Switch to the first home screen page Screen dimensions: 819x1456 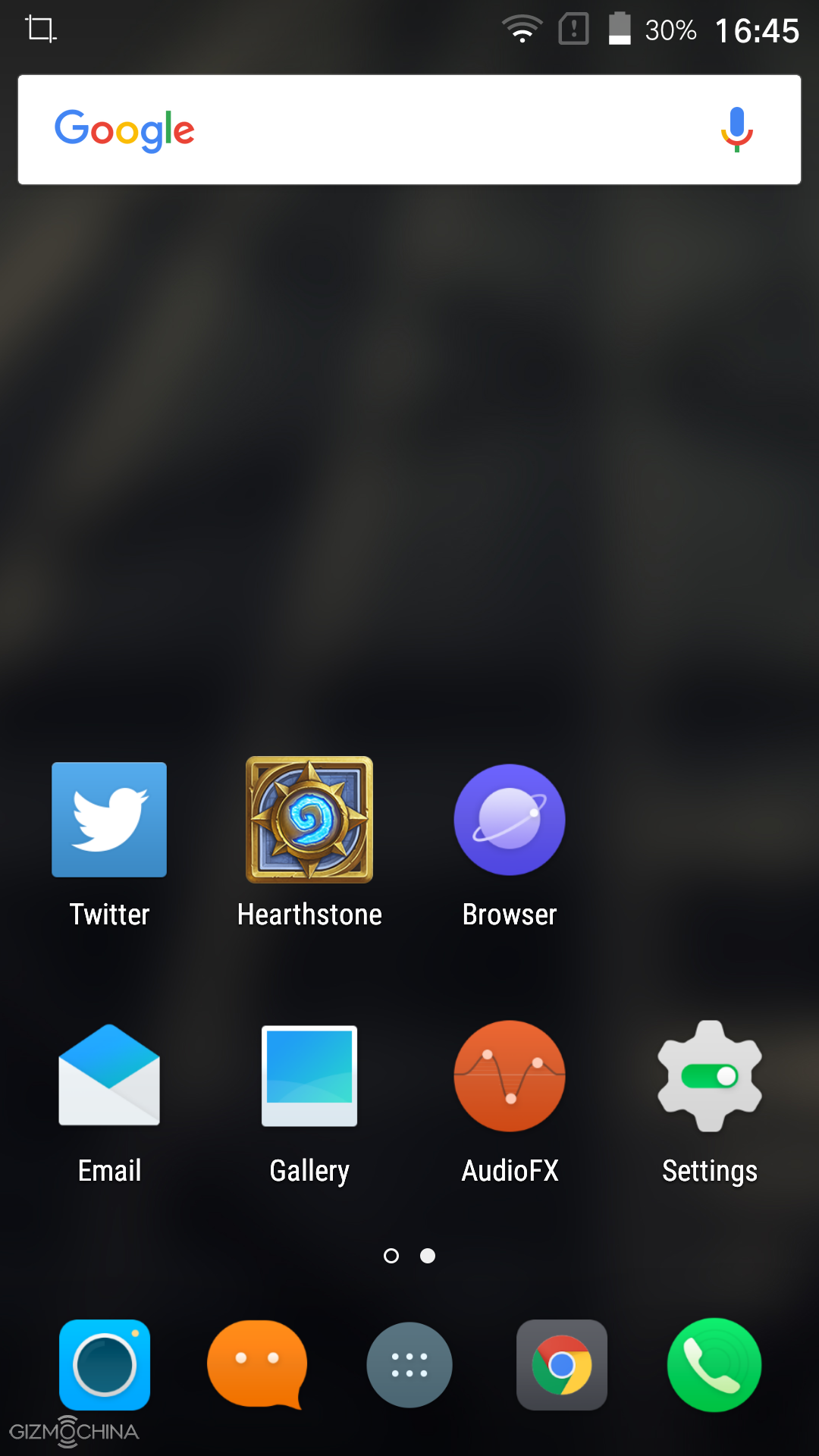click(x=391, y=1256)
